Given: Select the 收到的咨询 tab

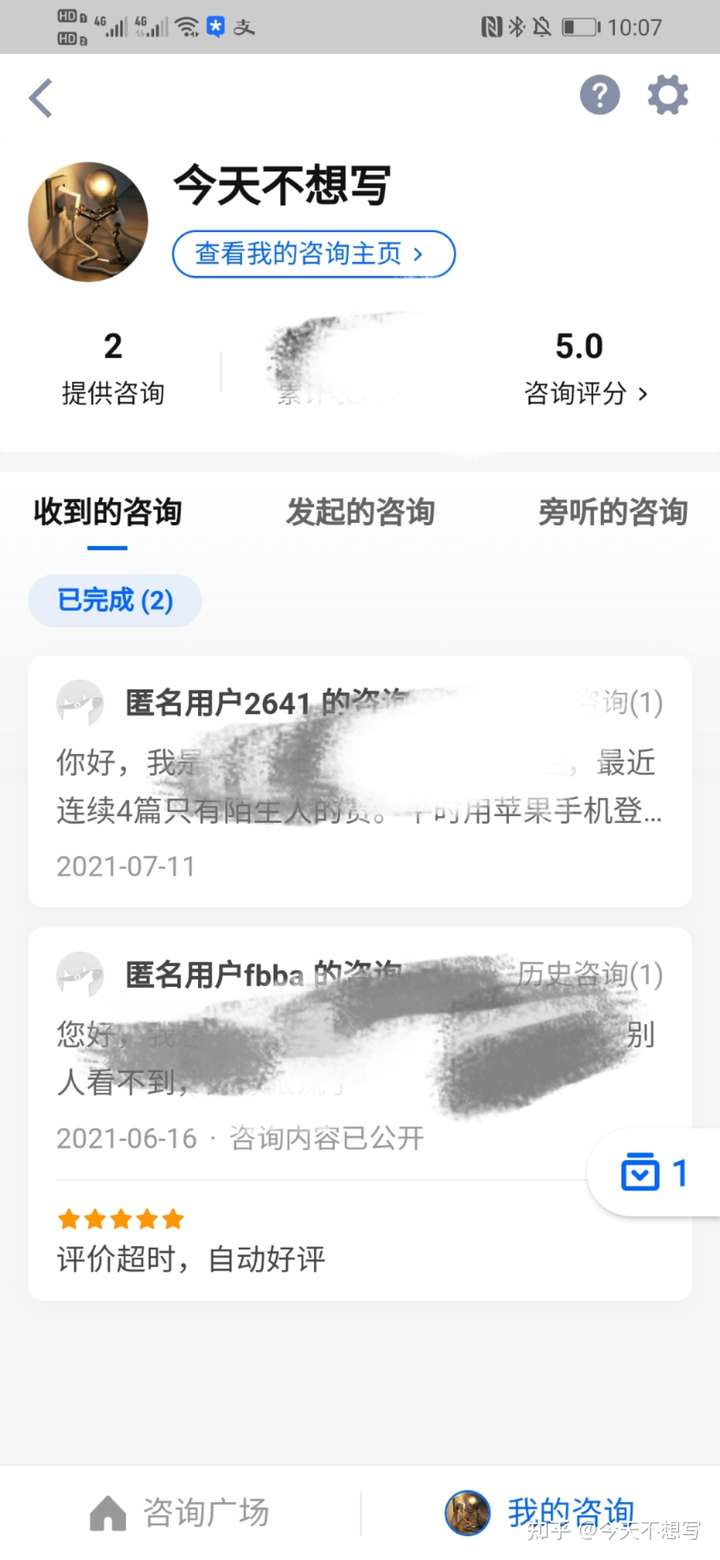Looking at the screenshot, I should [108, 512].
